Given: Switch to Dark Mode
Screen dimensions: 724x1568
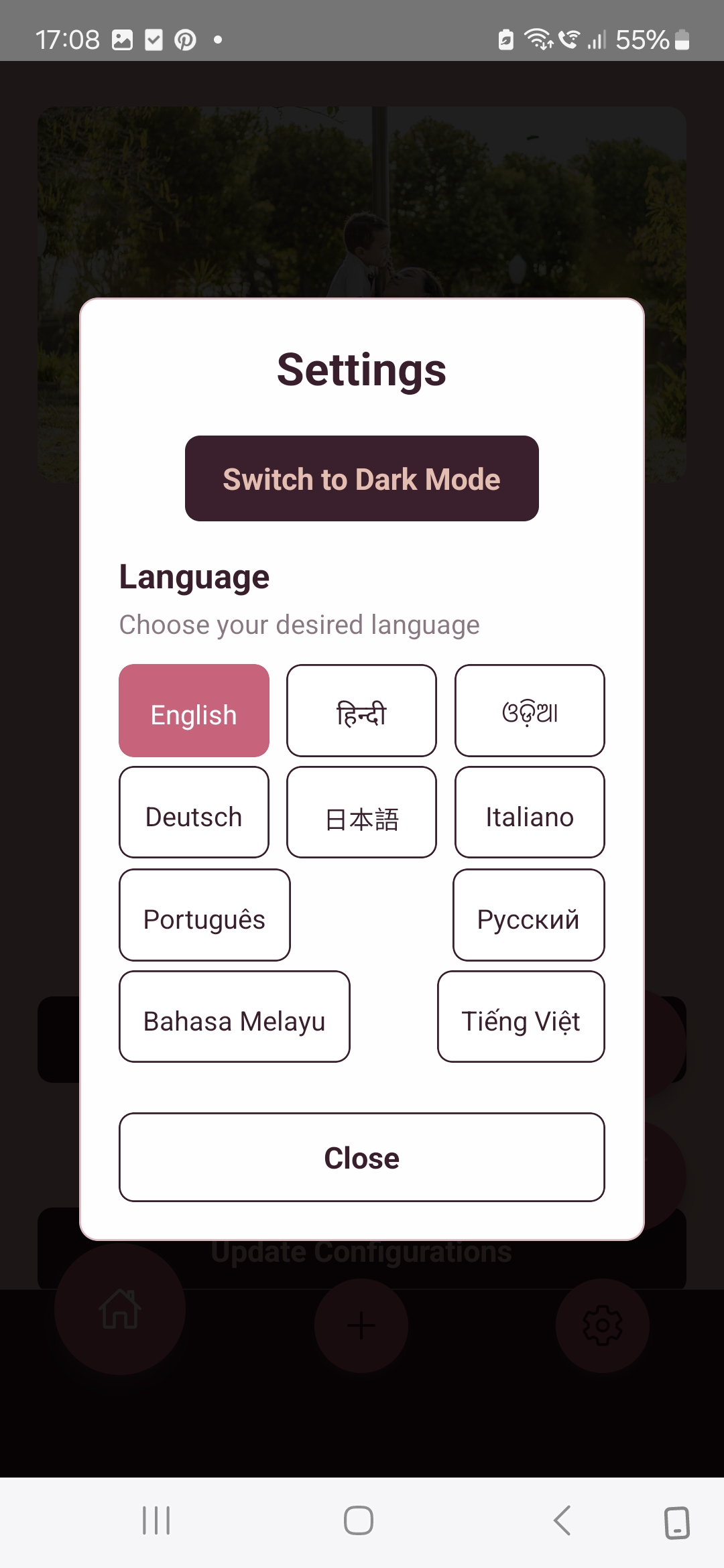Looking at the screenshot, I should (362, 478).
